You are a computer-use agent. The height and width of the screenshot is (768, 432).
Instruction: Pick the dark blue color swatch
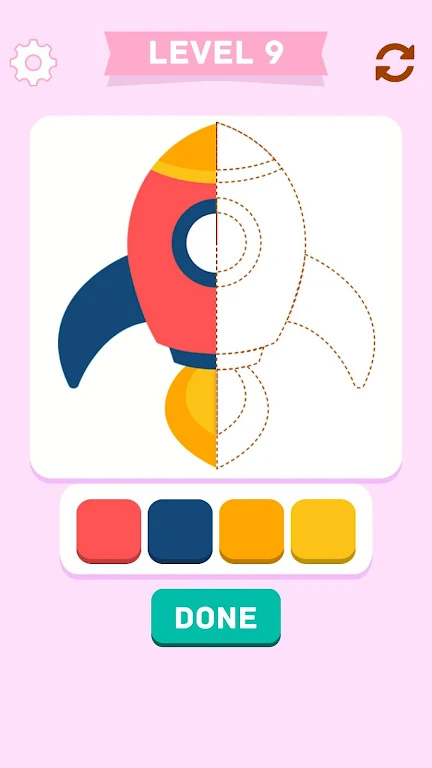point(180,531)
